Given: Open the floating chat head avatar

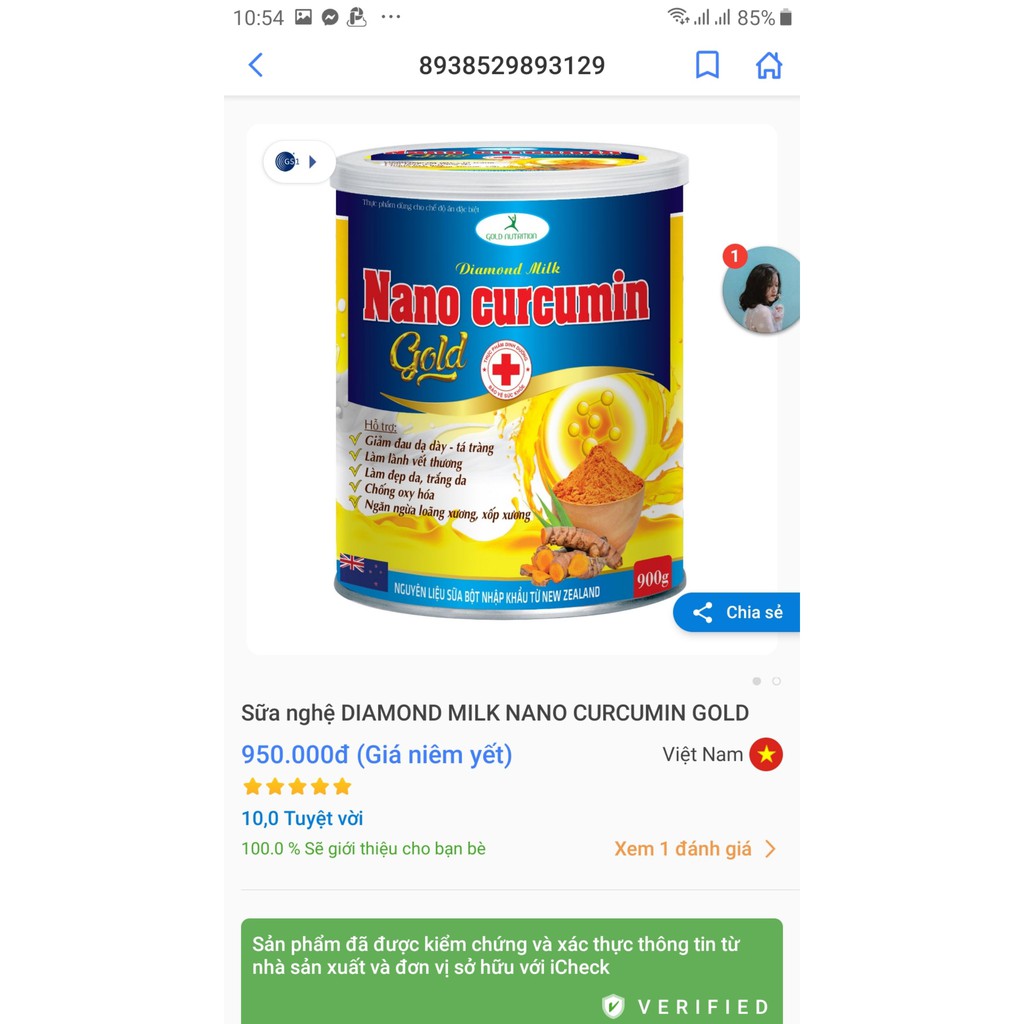Looking at the screenshot, I should pyautogui.click(x=762, y=290).
